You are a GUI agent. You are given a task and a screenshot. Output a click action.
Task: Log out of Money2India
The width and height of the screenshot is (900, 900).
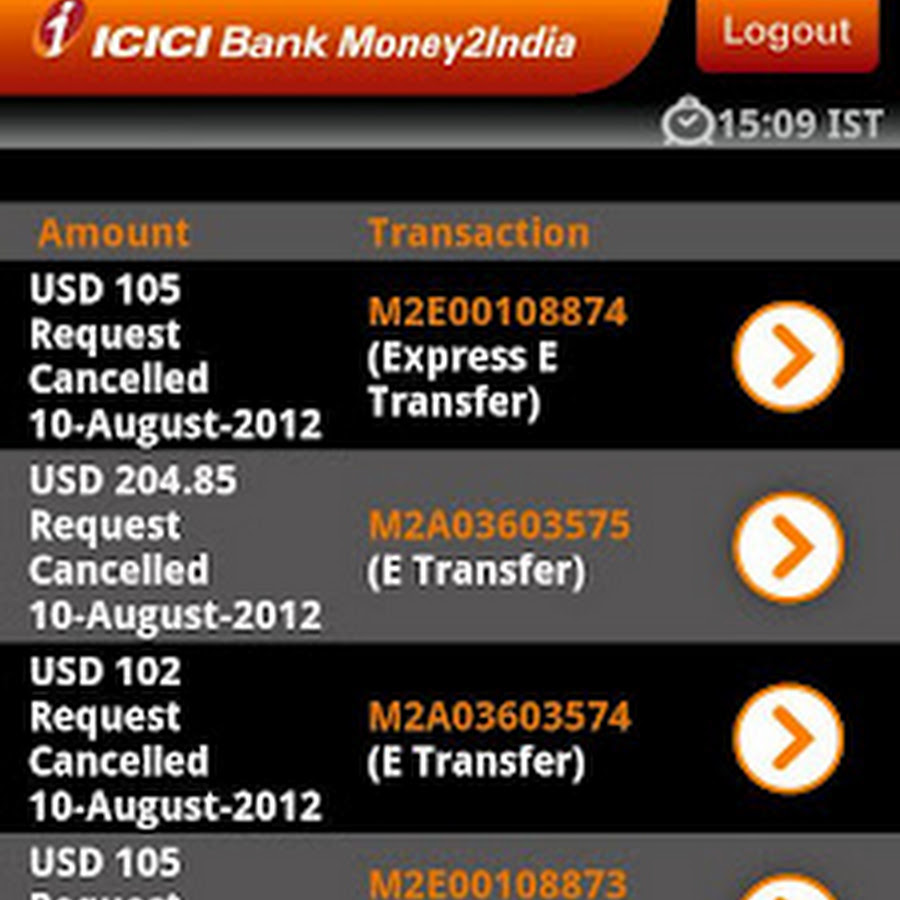pyautogui.click(x=787, y=32)
